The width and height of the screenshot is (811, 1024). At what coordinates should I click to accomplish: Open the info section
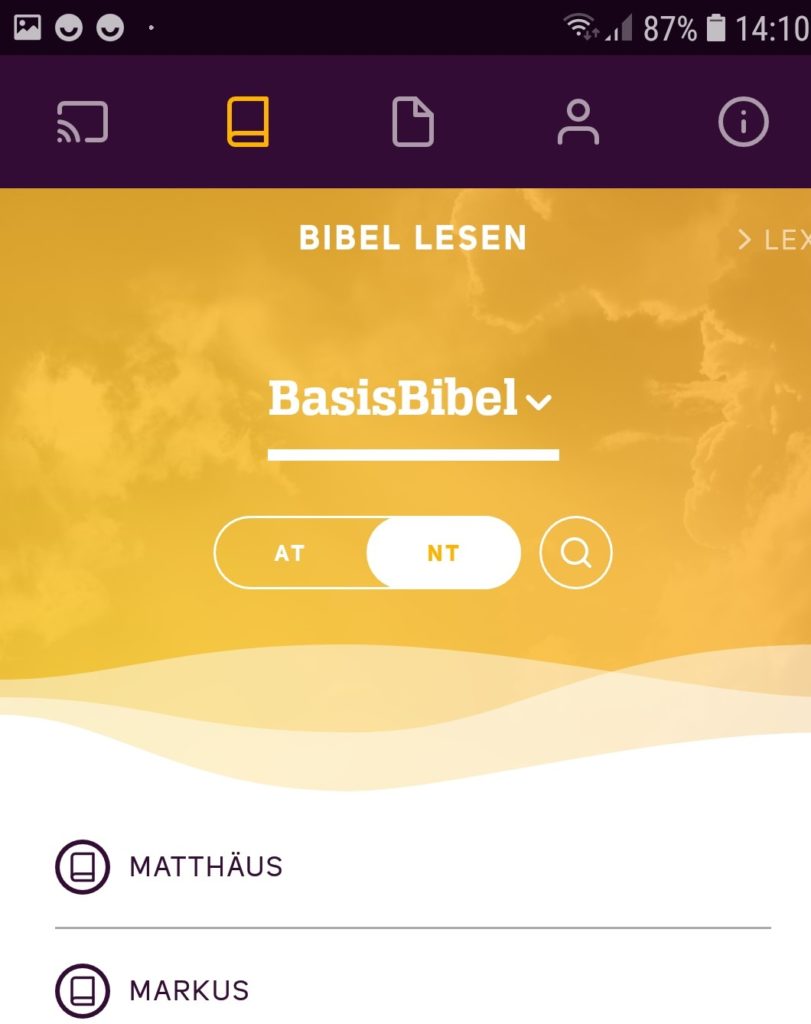(743, 124)
